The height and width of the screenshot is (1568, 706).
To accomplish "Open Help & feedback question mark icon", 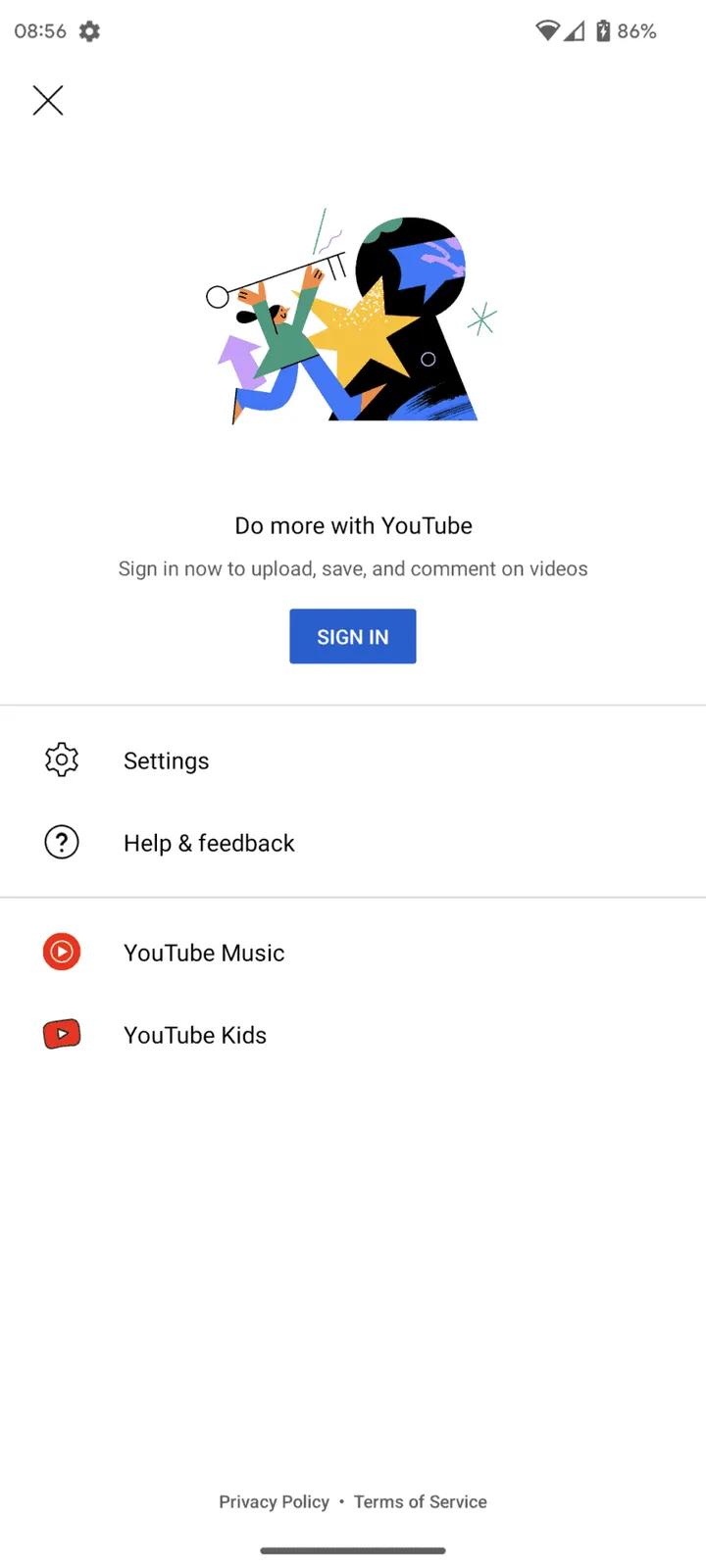I will [62, 842].
